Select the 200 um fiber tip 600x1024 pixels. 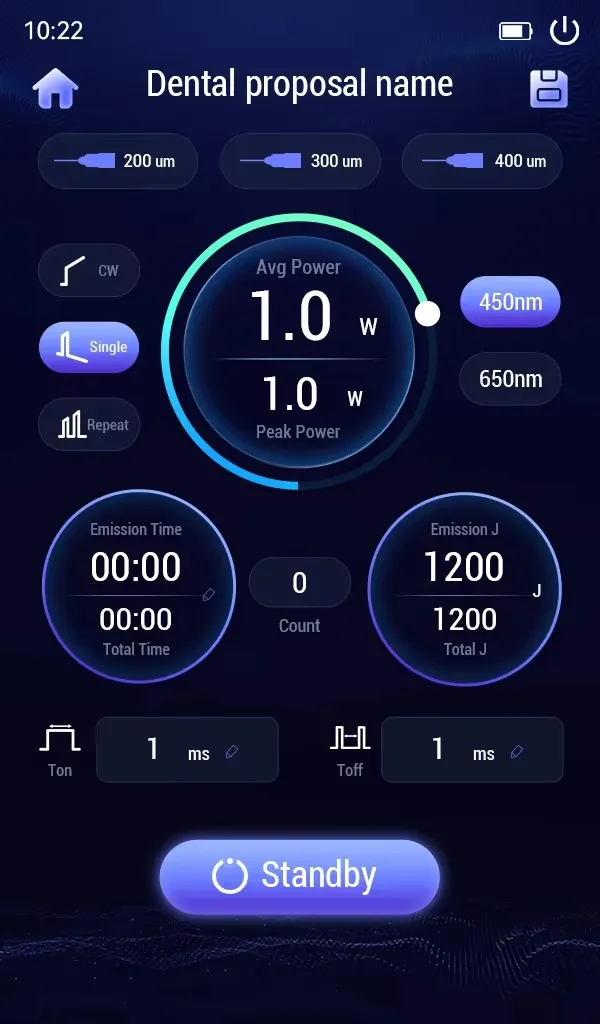pos(118,161)
